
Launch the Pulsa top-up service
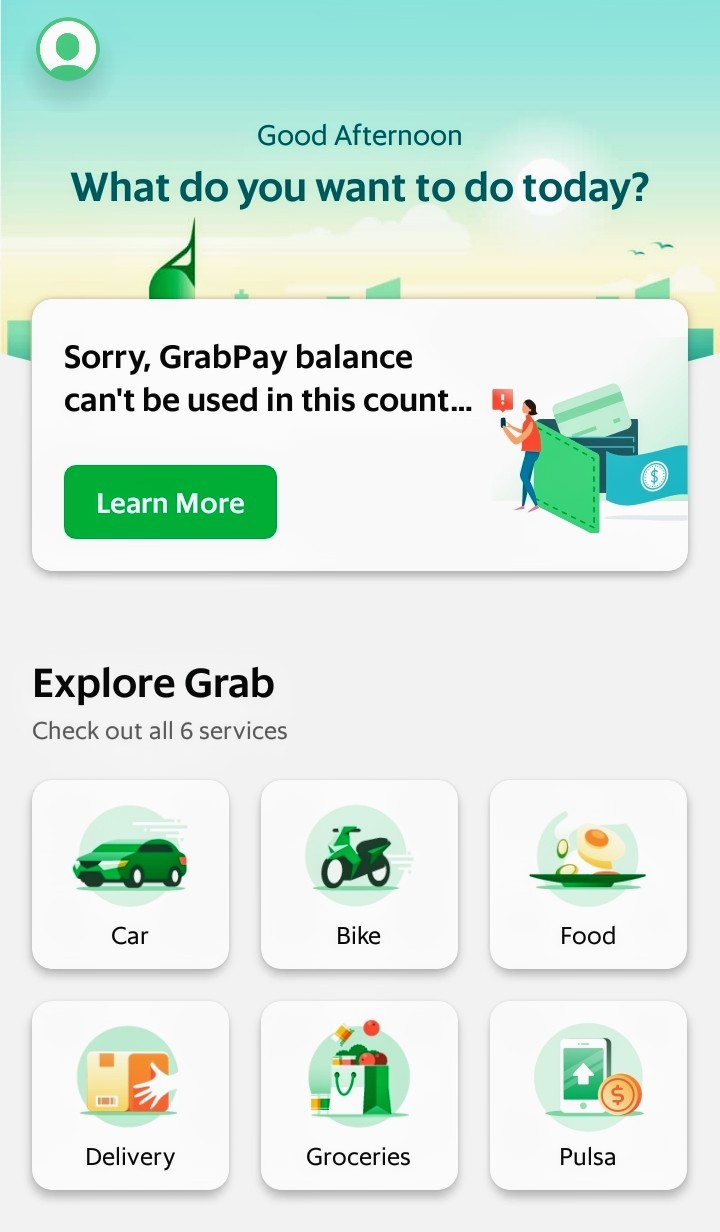588,1095
